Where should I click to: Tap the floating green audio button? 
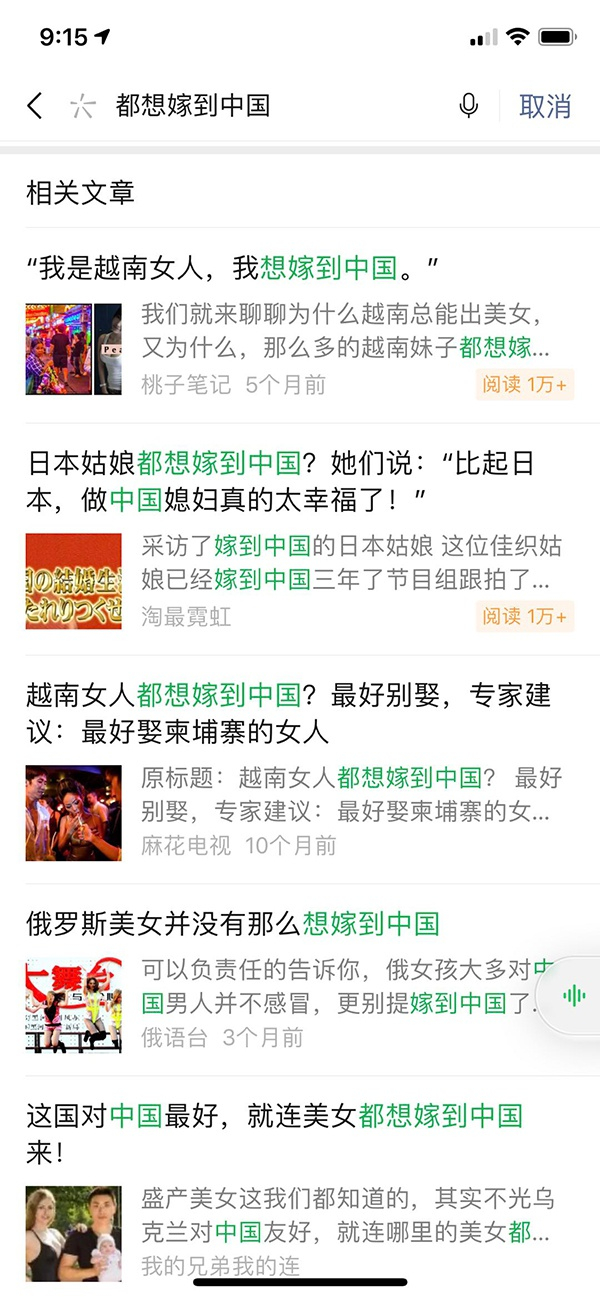click(x=573, y=995)
